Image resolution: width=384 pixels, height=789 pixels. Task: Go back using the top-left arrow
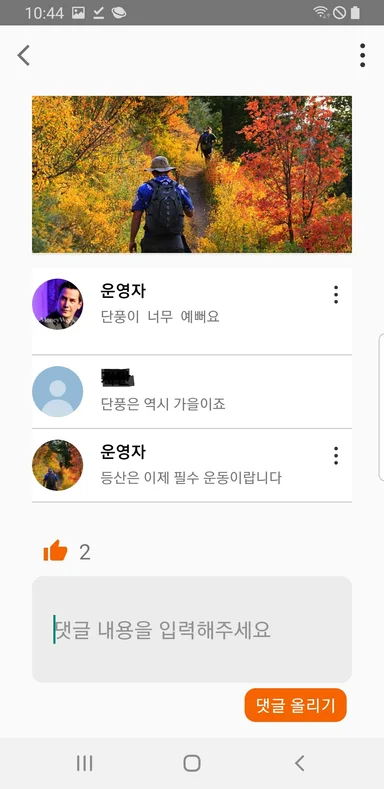click(24, 55)
